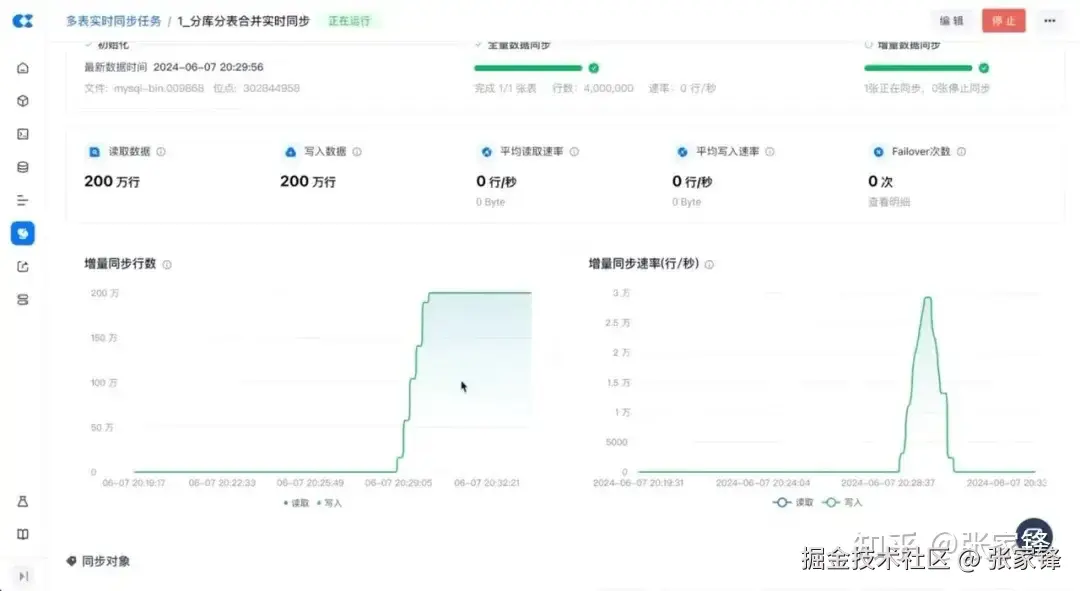View Failover details via 查看明细
1080x591 pixels.
888,202
